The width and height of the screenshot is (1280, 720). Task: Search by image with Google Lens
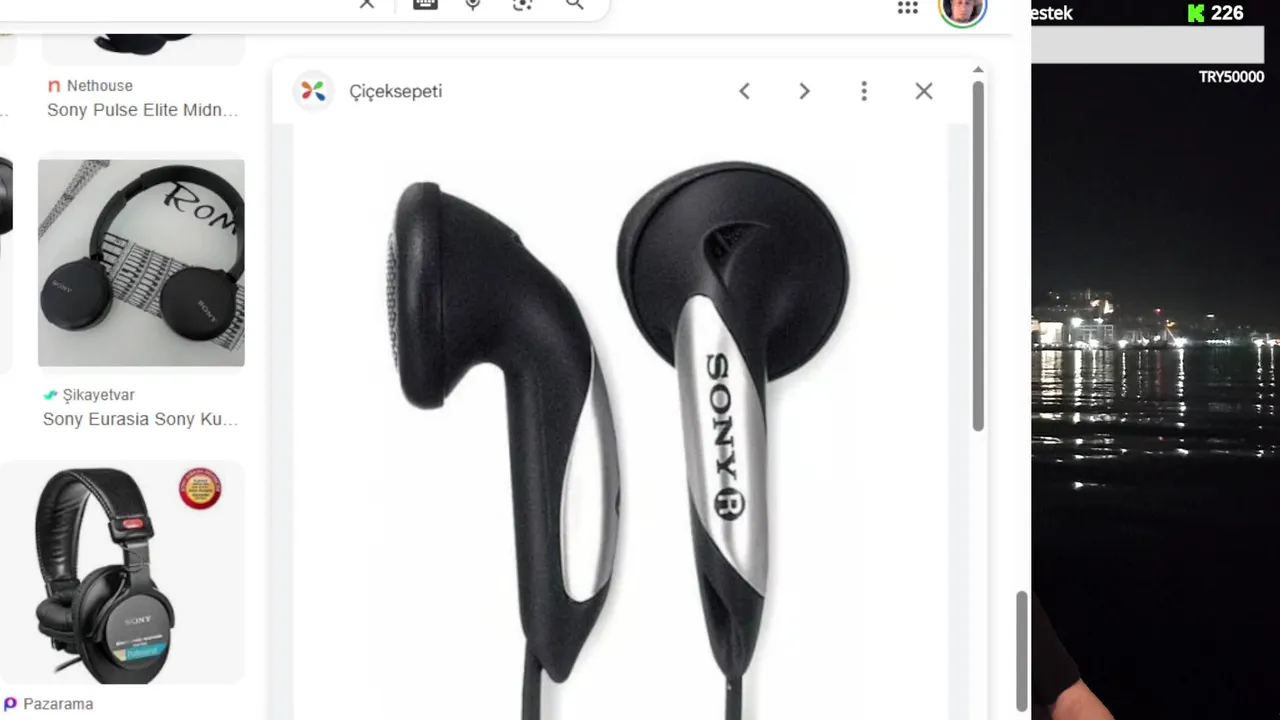coord(522,5)
